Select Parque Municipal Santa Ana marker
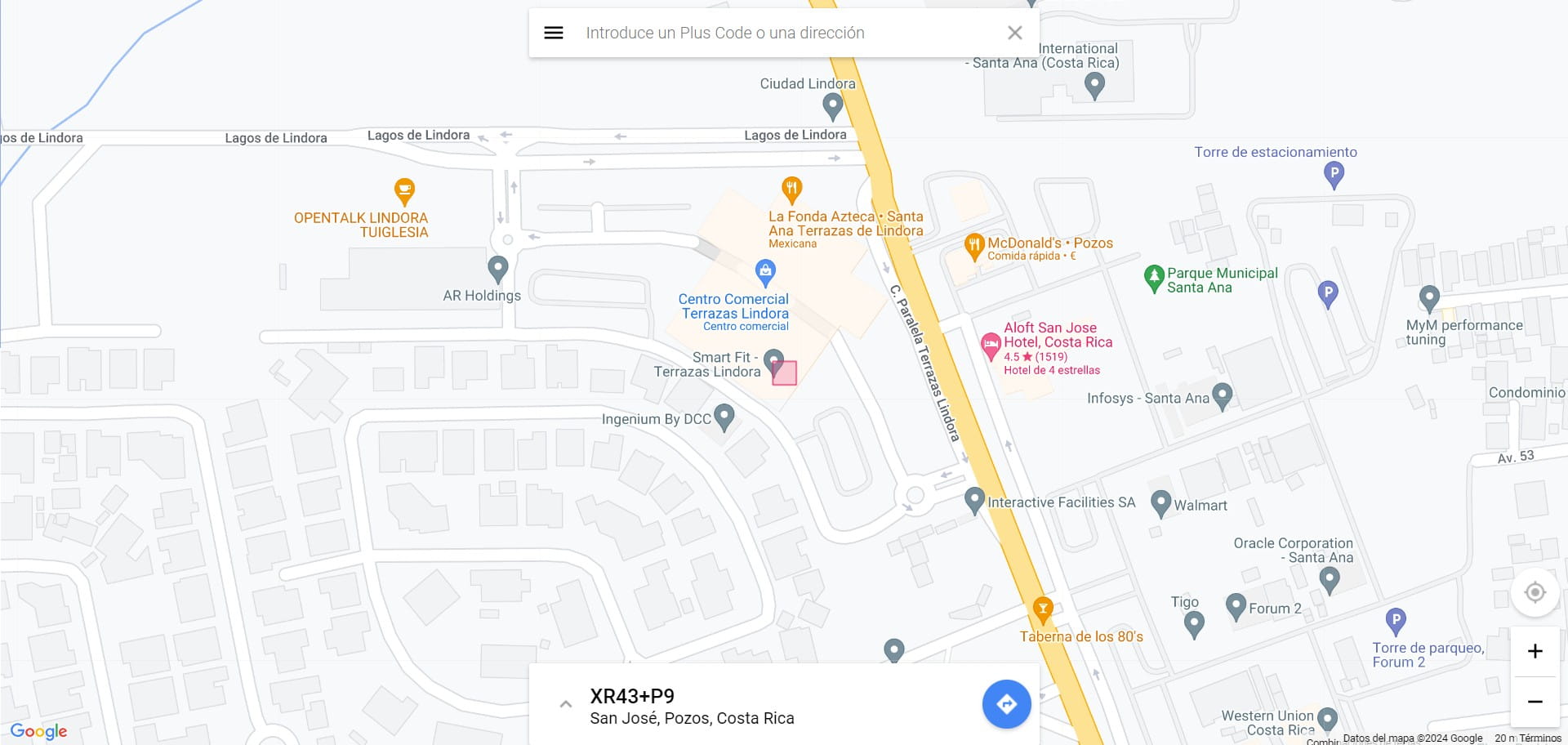 1153,278
